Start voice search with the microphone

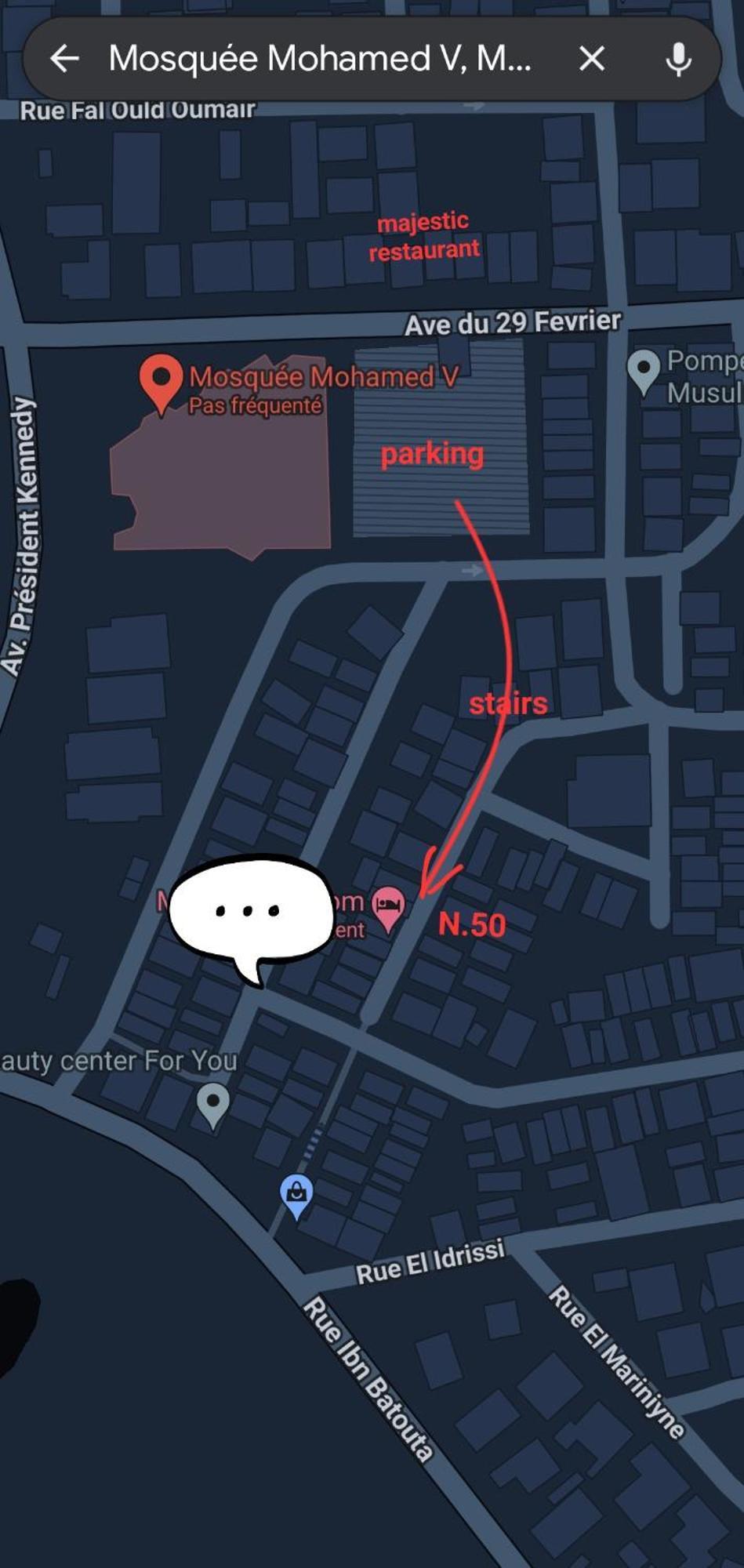point(678,59)
